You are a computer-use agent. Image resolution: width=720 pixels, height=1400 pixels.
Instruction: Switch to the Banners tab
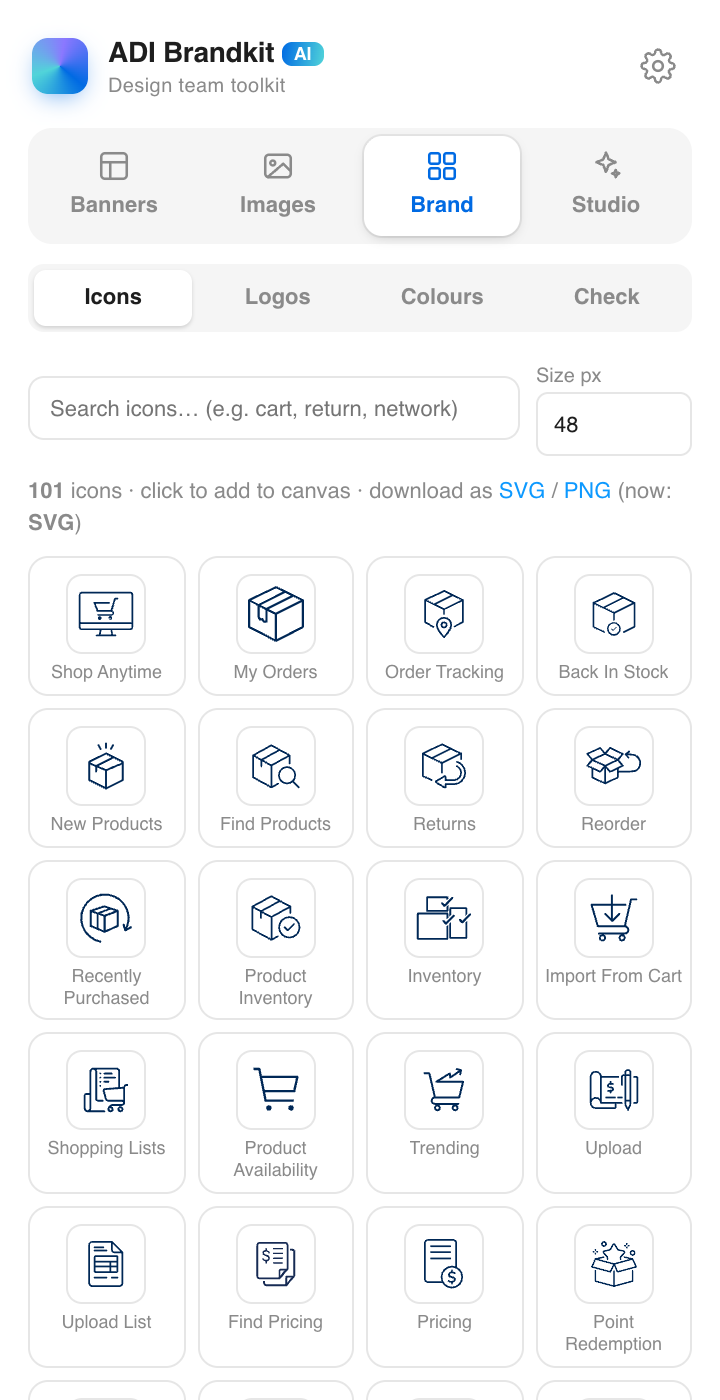pyautogui.click(x=114, y=186)
